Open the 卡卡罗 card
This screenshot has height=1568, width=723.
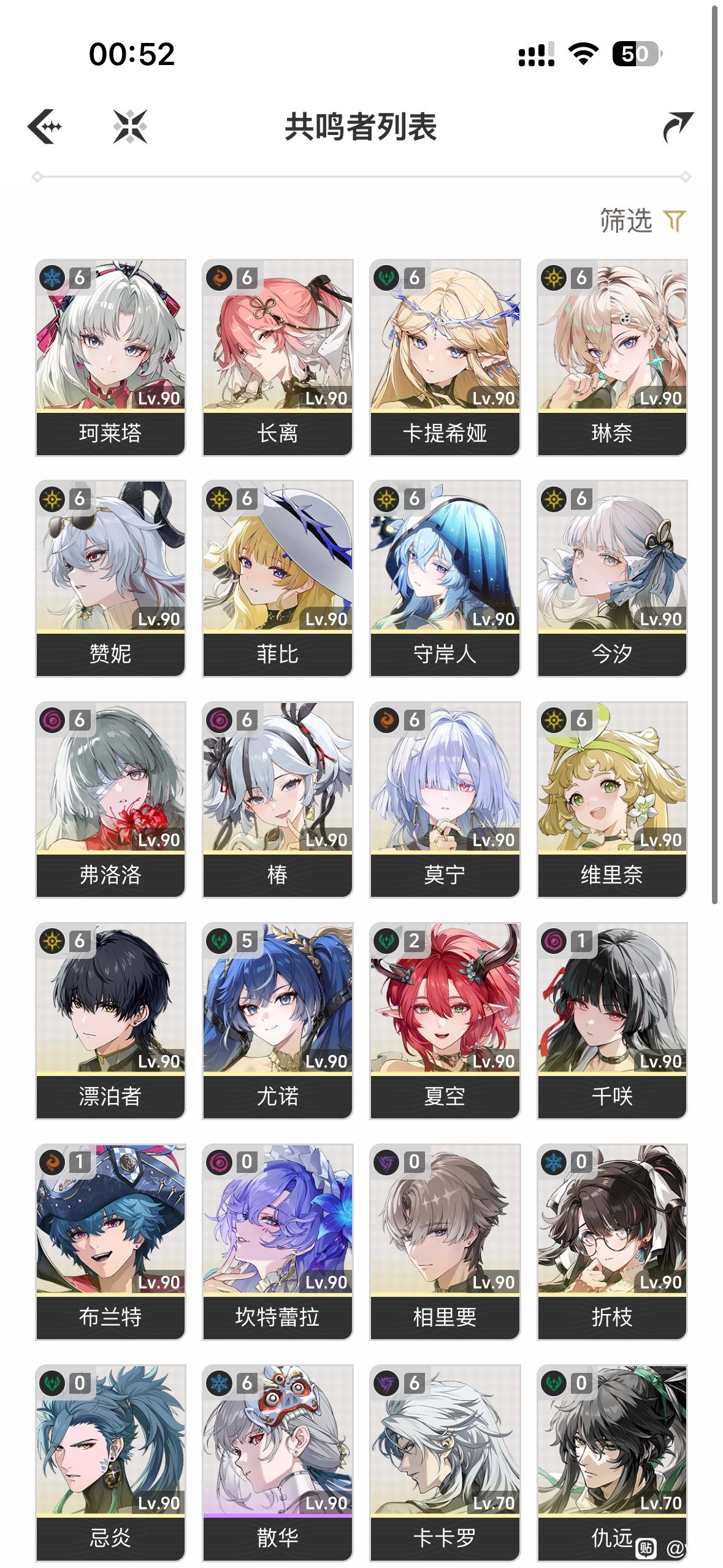click(445, 1461)
